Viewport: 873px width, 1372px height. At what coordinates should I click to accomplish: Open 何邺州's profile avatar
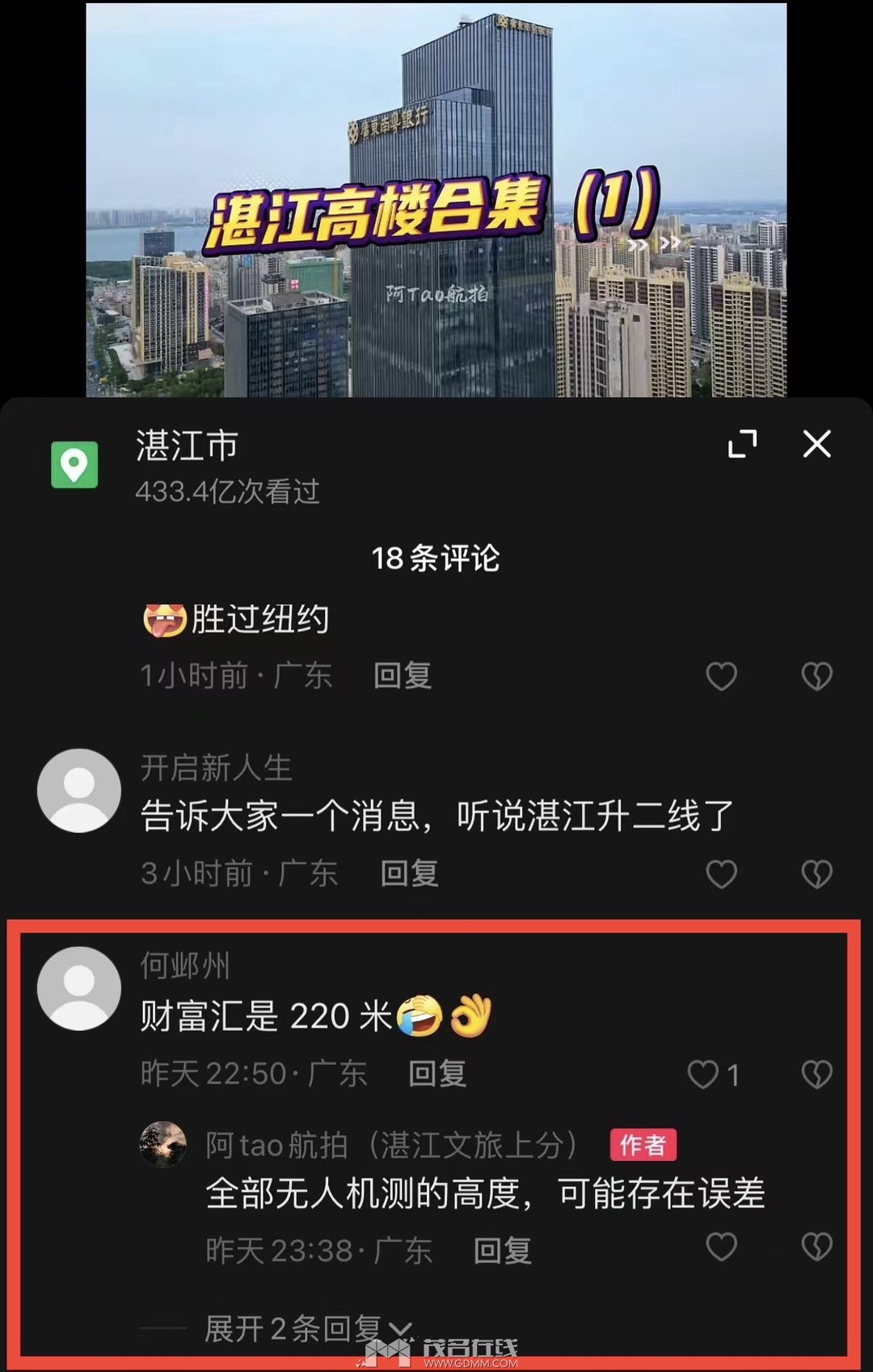(x=79, y=989)
